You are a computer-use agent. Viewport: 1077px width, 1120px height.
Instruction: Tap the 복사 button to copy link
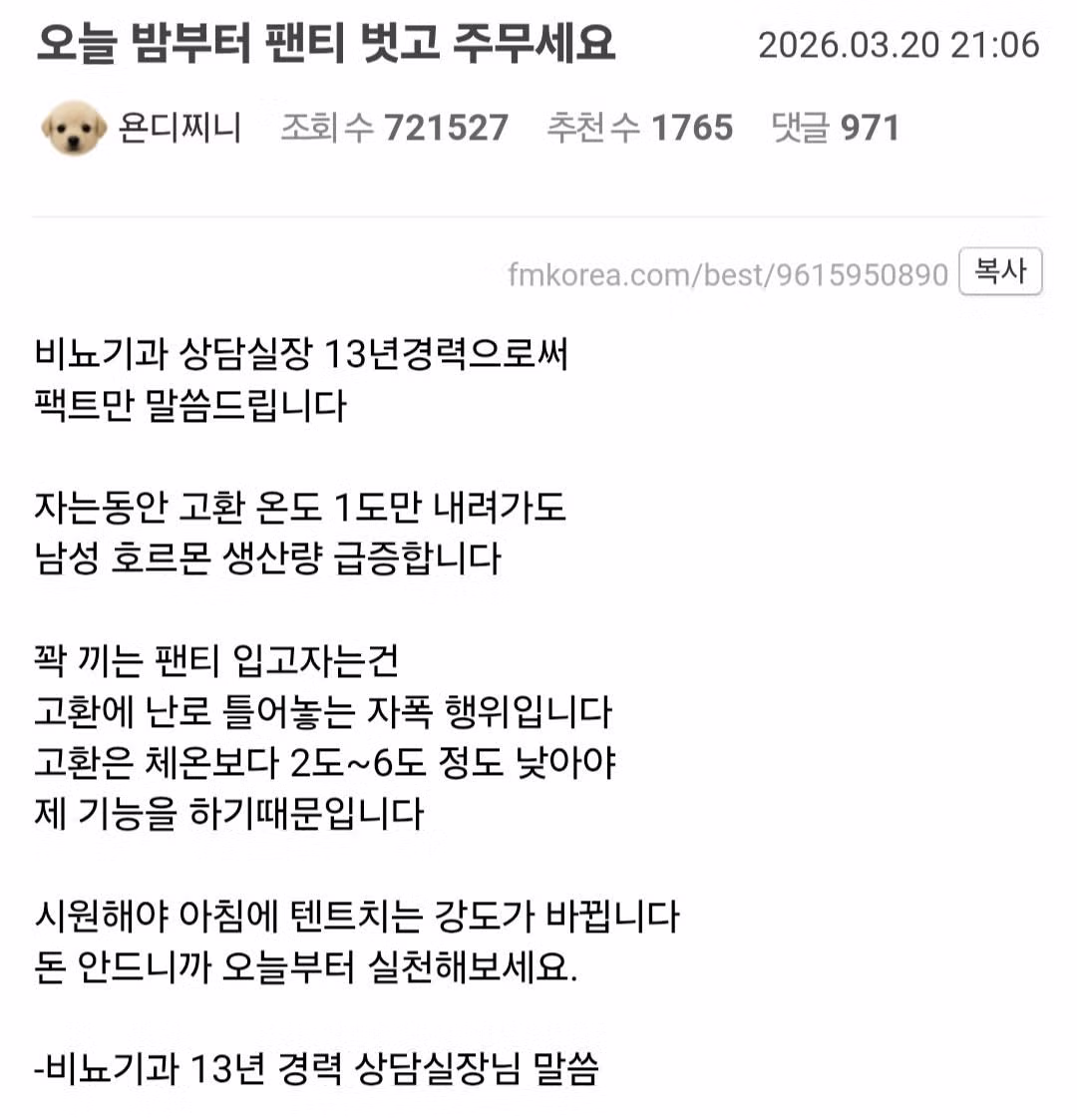click(x=999, y=271)
